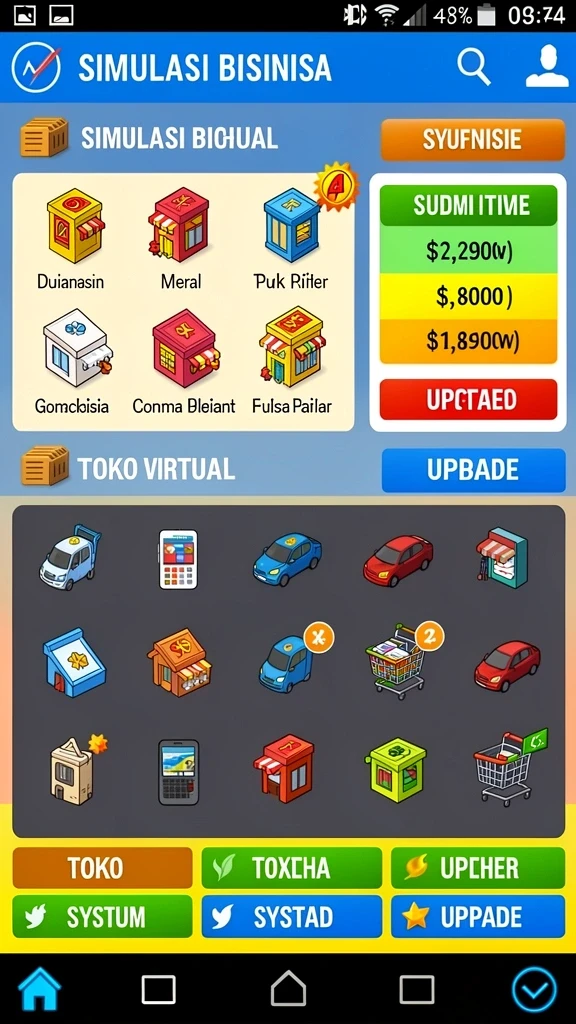Open Fulsa Pailar shop tile
Image resolution: width=576 pixels, height=1024 pixels.
(x=292, y=362)
